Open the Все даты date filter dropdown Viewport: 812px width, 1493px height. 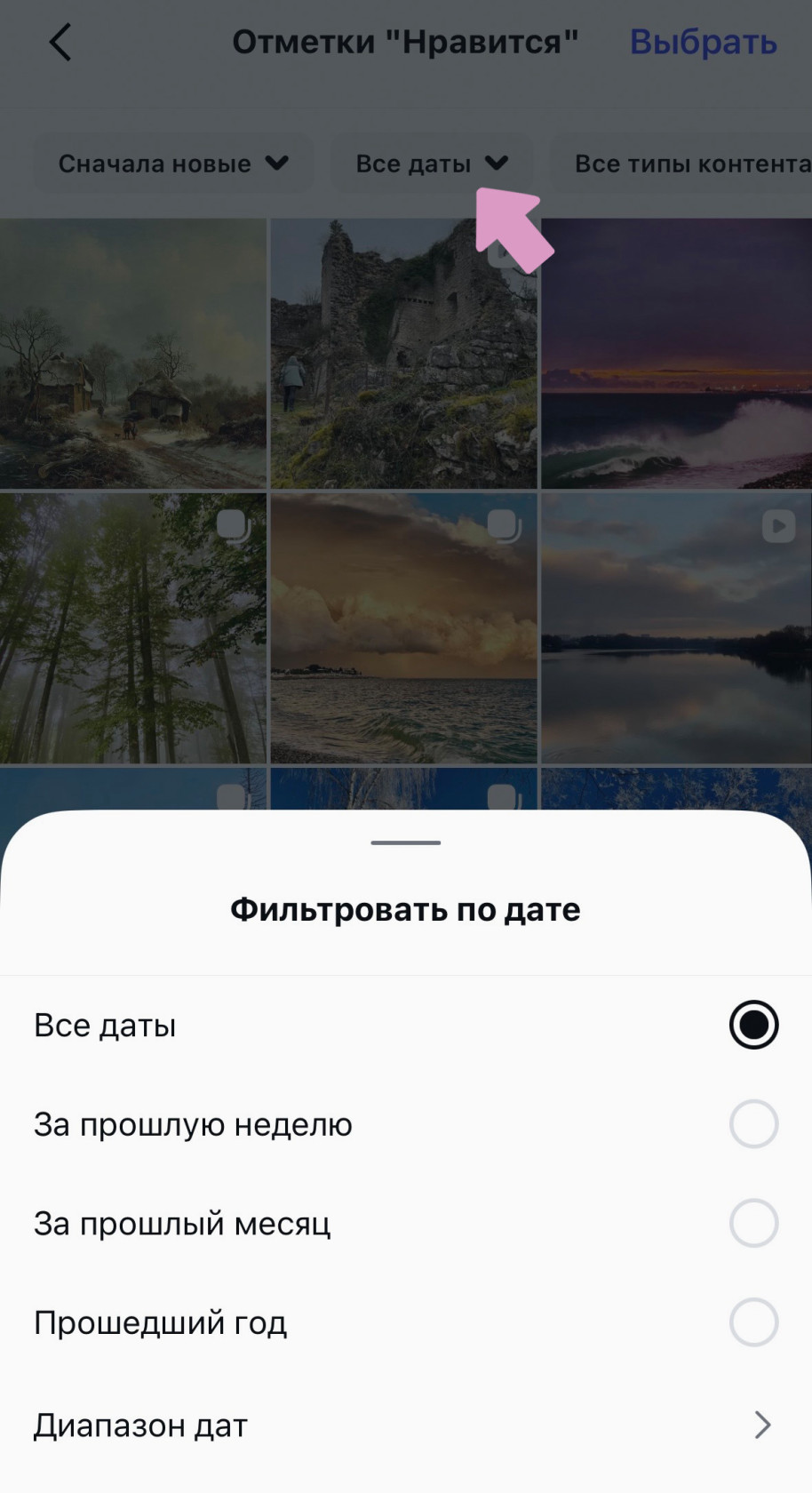tap(430, 164)
